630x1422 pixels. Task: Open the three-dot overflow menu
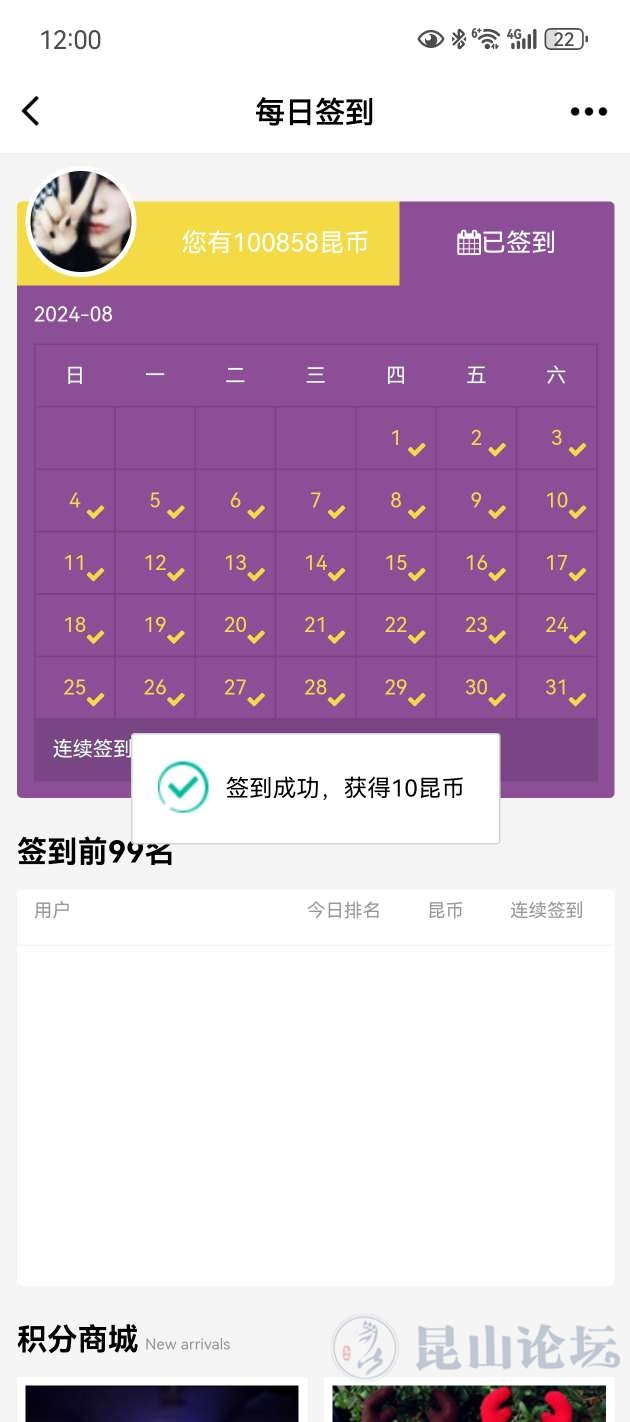(588, 112)
